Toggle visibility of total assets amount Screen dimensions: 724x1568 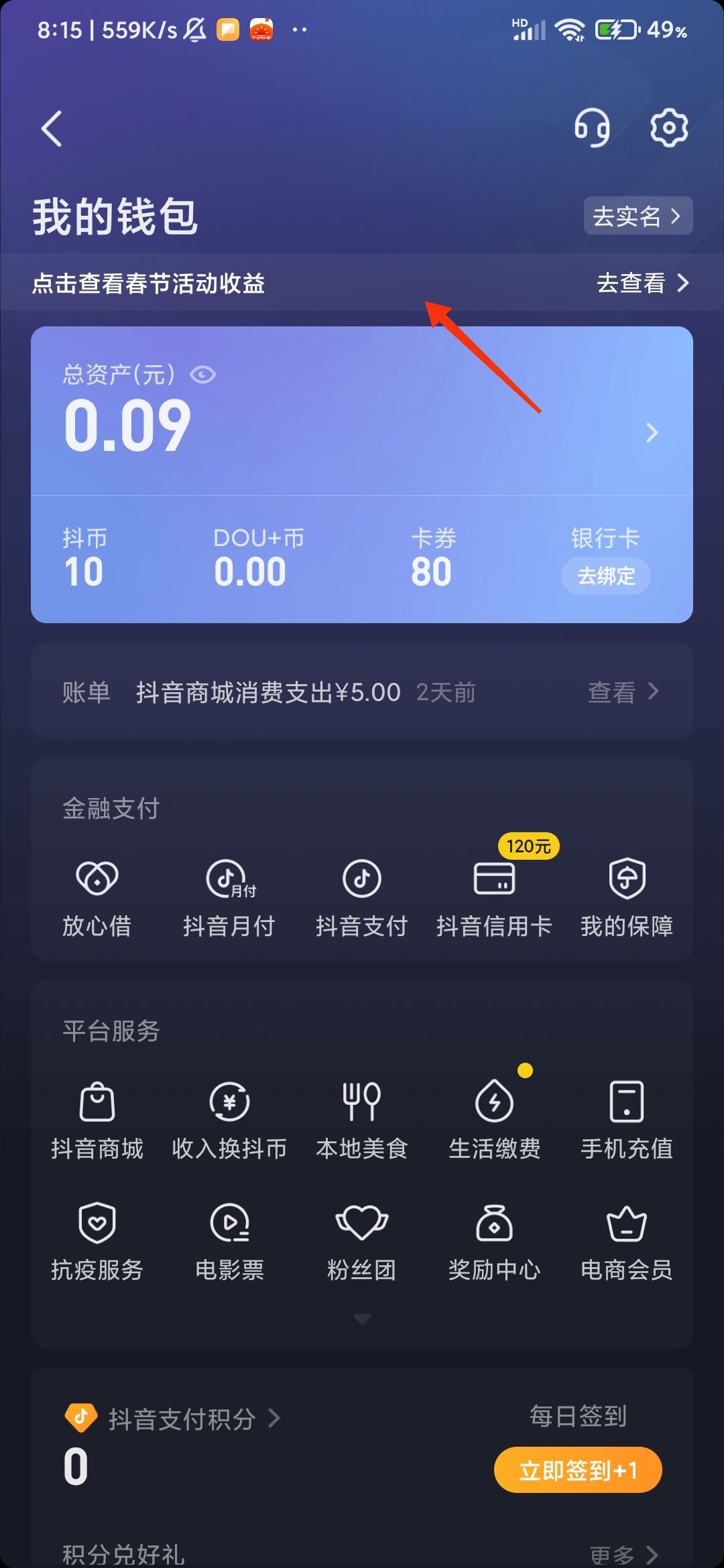coord(202,375)
